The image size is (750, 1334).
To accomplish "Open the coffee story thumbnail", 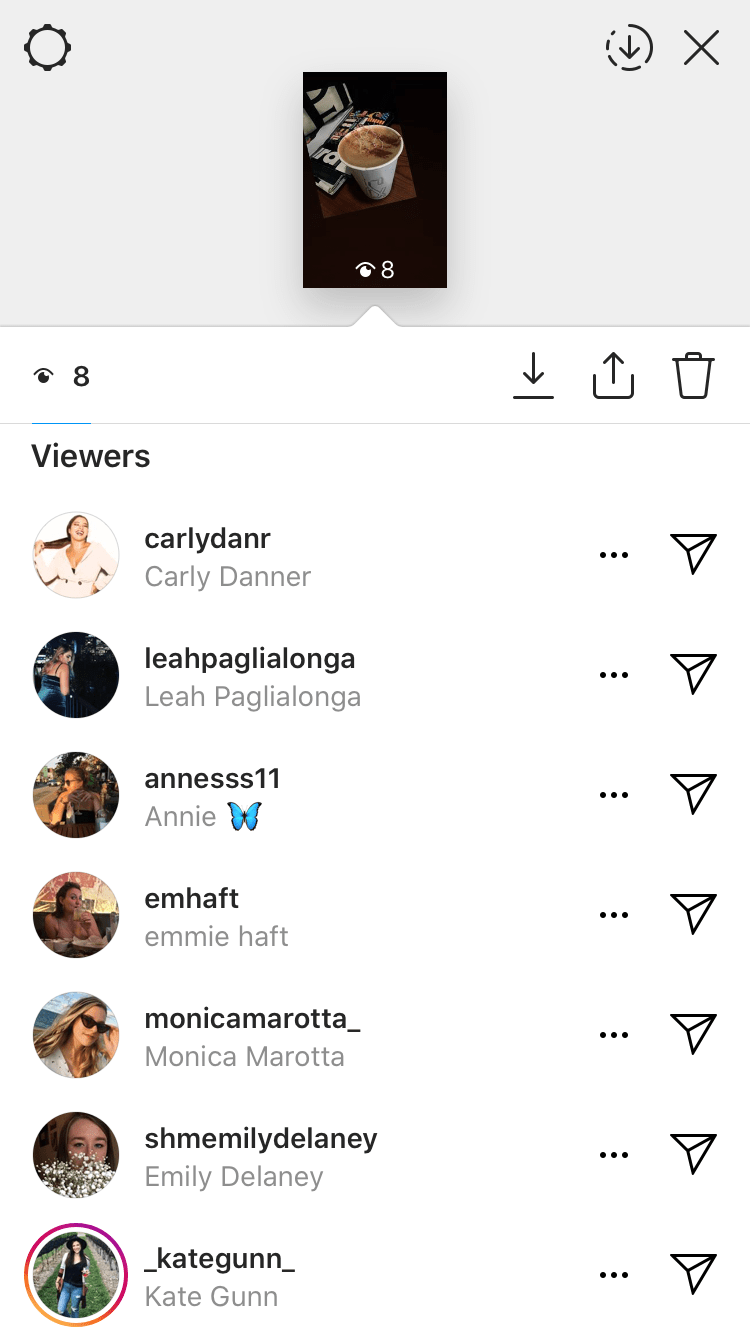I will coord(375,180).
